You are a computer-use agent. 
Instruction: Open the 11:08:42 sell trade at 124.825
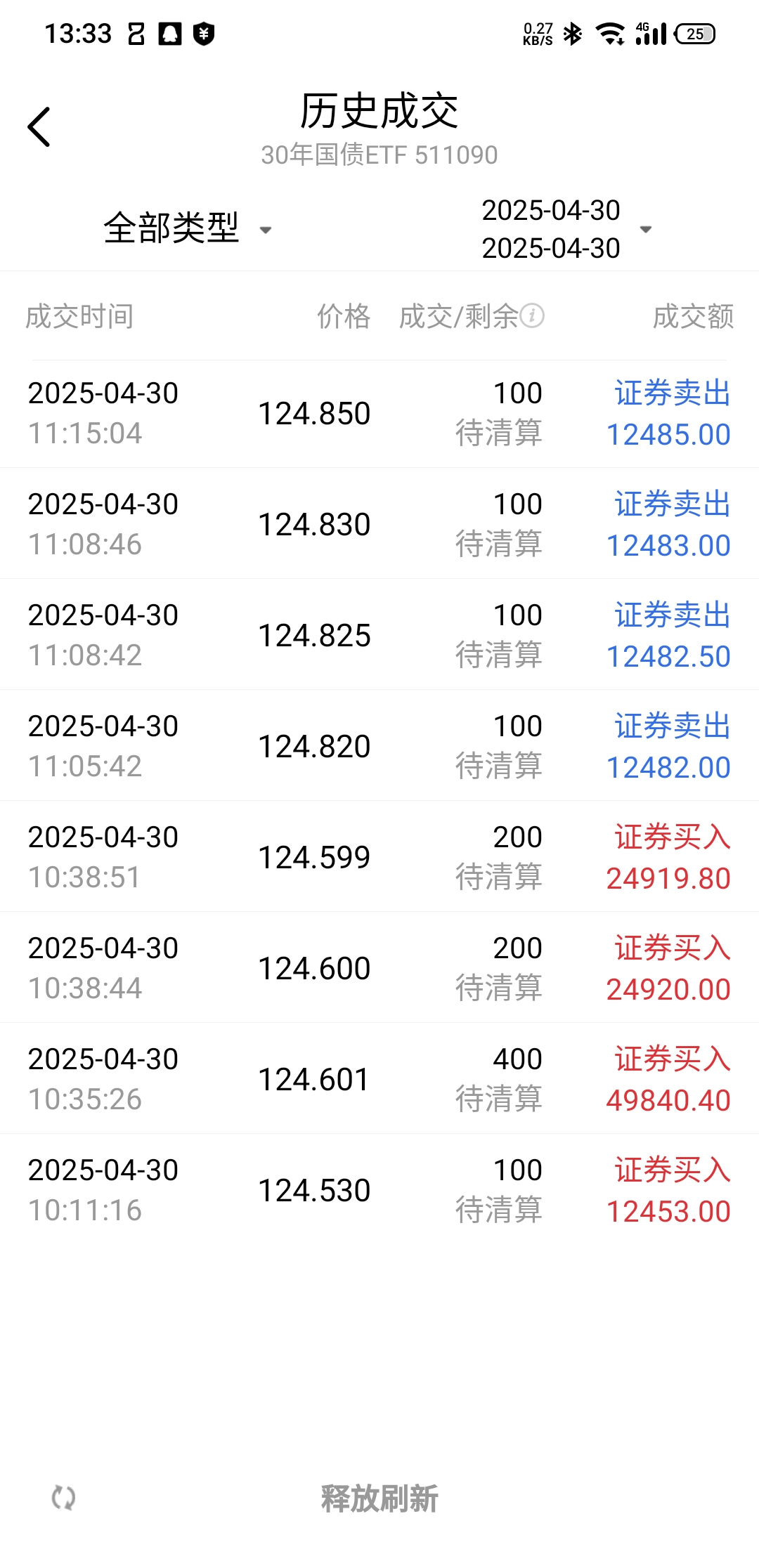coord(379,635)
